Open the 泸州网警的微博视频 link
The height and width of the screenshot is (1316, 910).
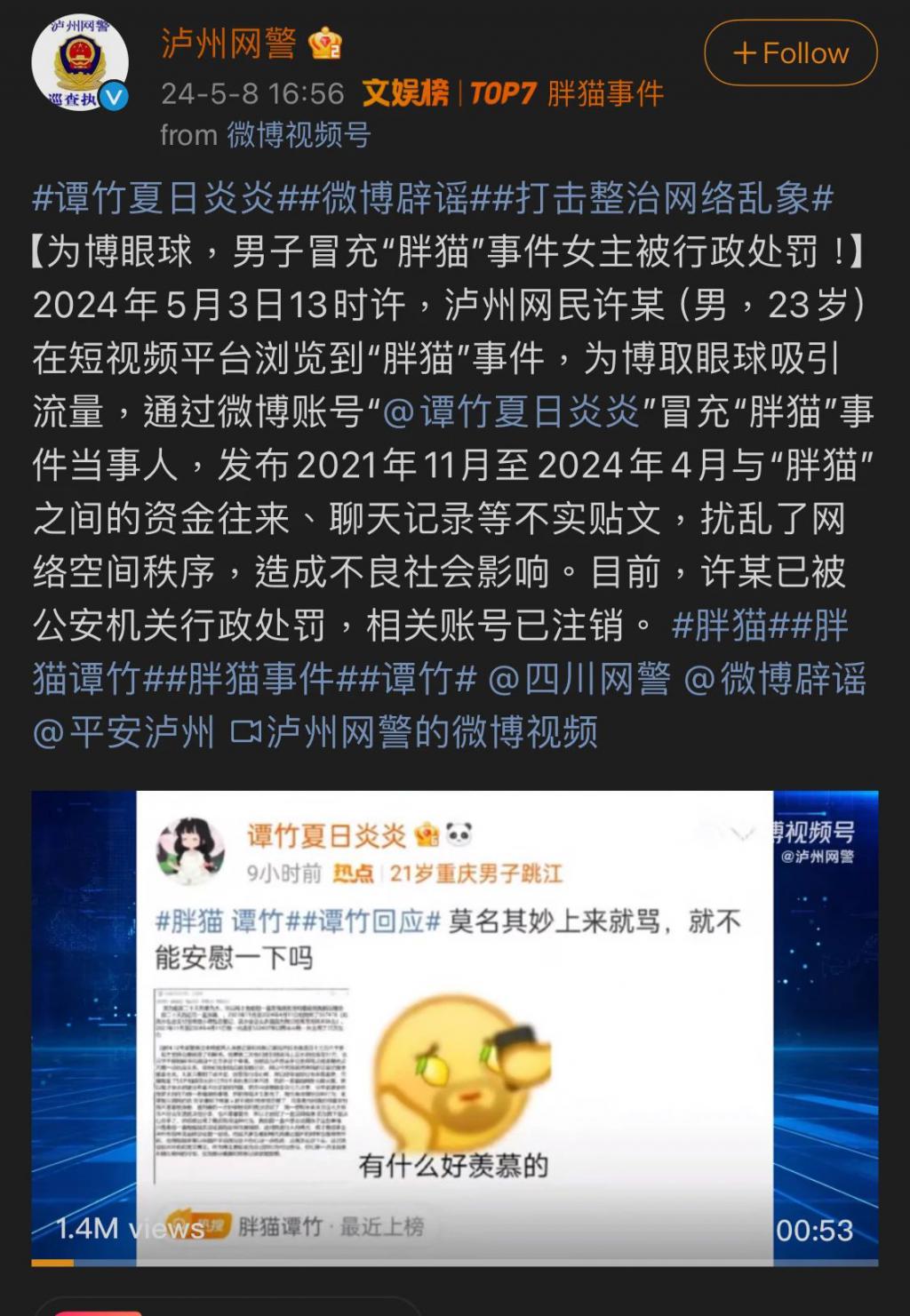coord(414,733)
